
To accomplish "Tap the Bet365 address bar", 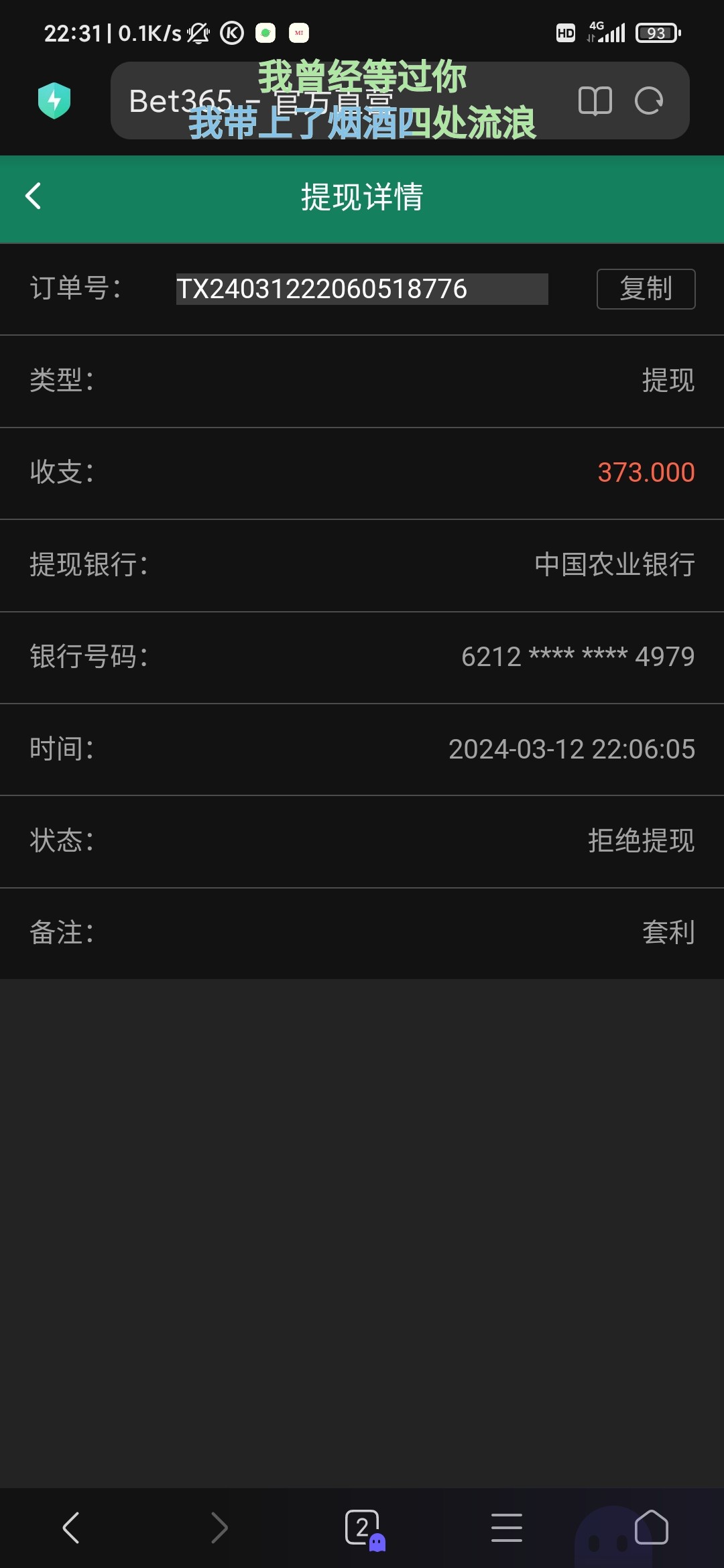I will pyautogui.click(x=342, y=101).
